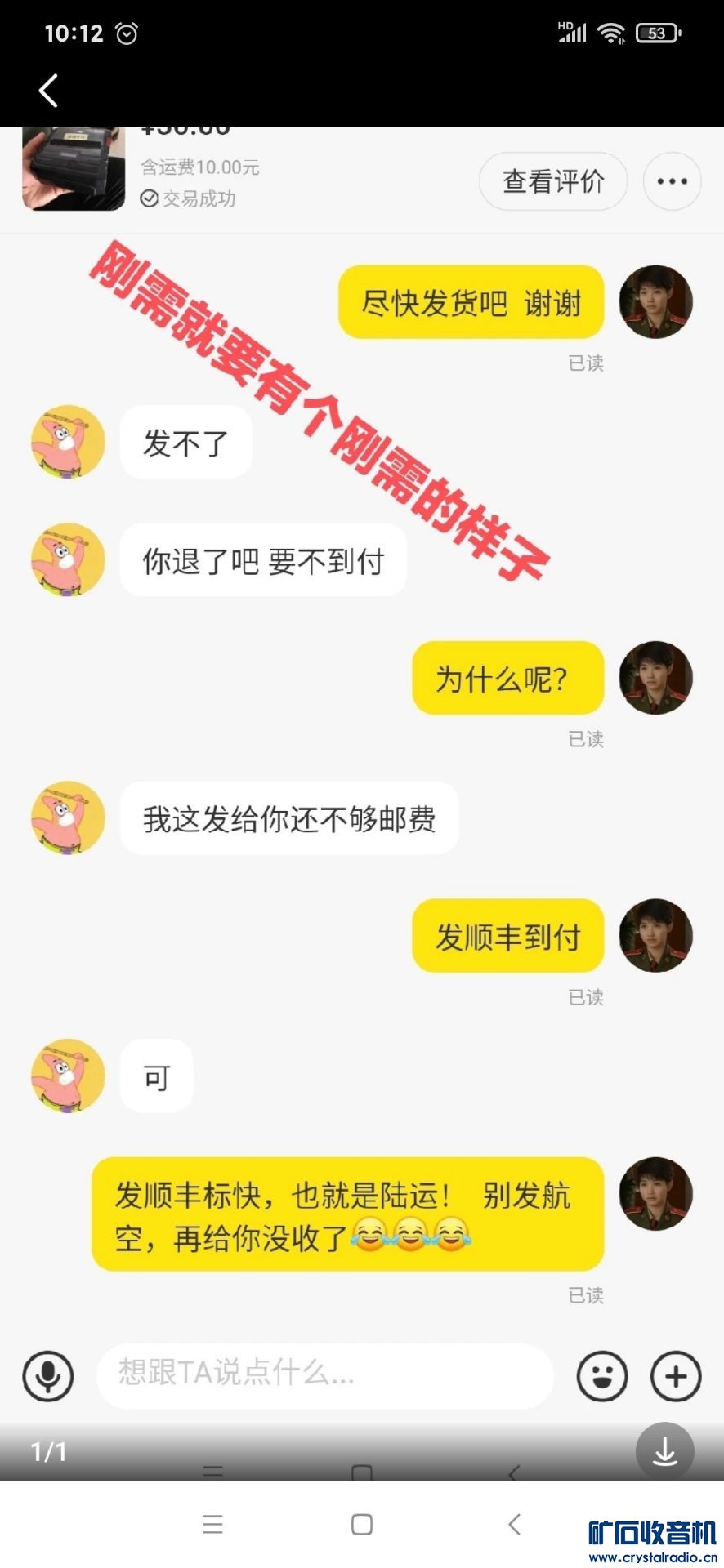This screenshot has height=1568, width=724.
Task: Download the displayed image
Action: pos(664,1451)
